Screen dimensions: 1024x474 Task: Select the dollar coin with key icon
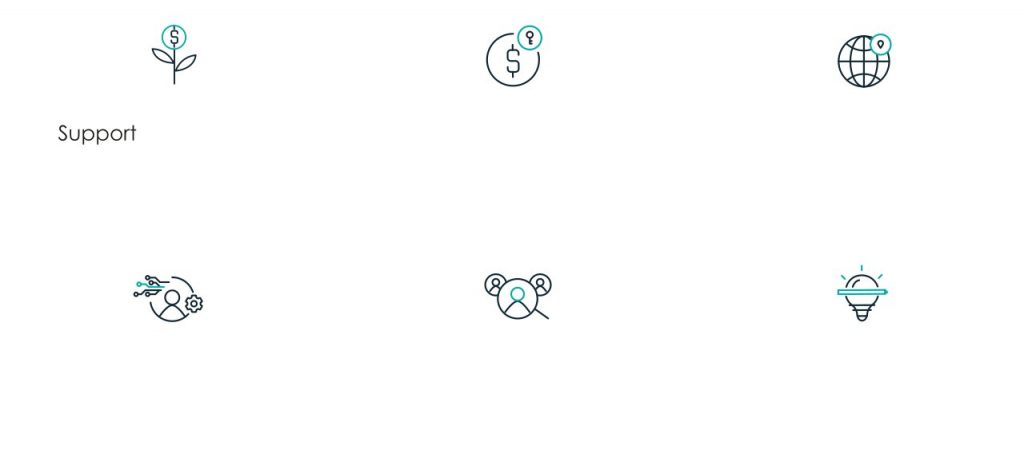tap(514, 58)
